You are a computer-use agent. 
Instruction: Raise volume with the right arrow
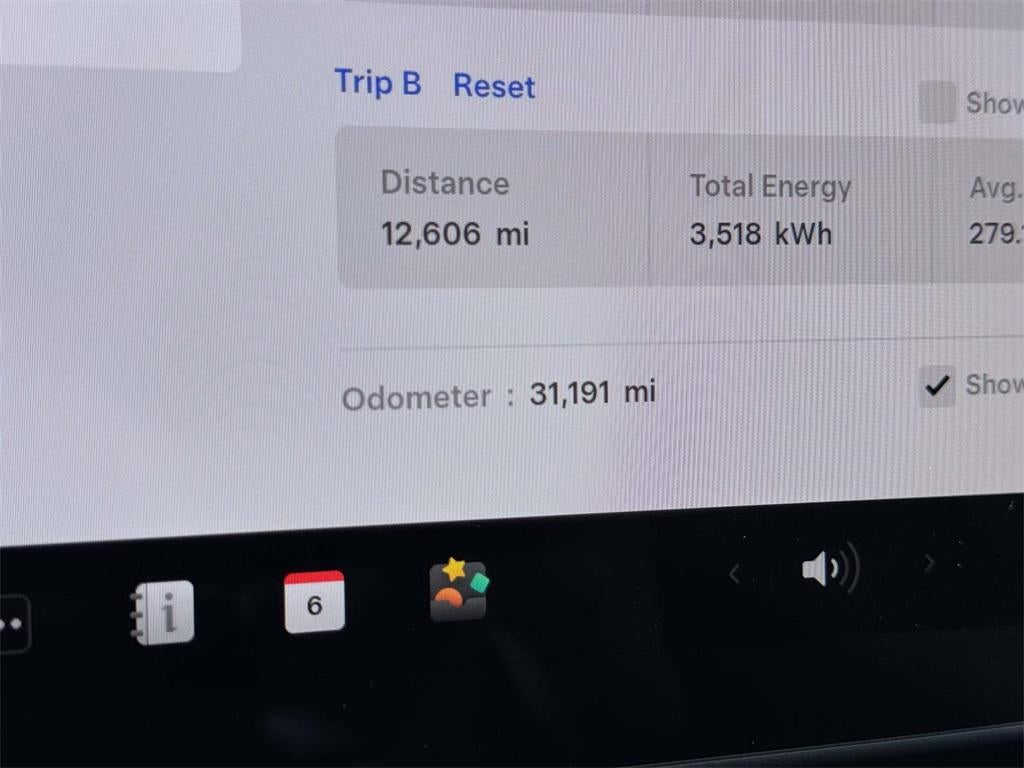tap(928, 563)
